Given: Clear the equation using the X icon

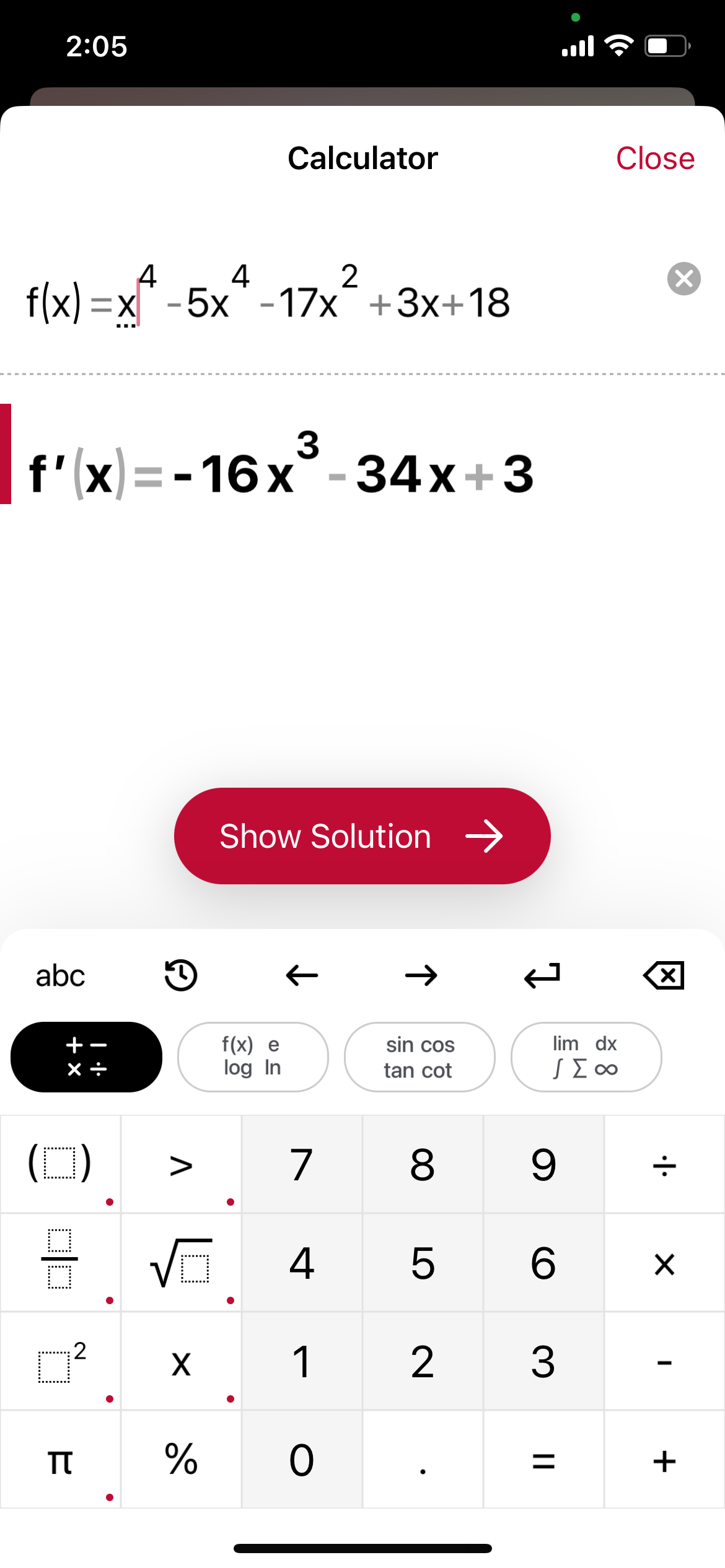Looking at the screenshot, I should [x=683, y=279].
